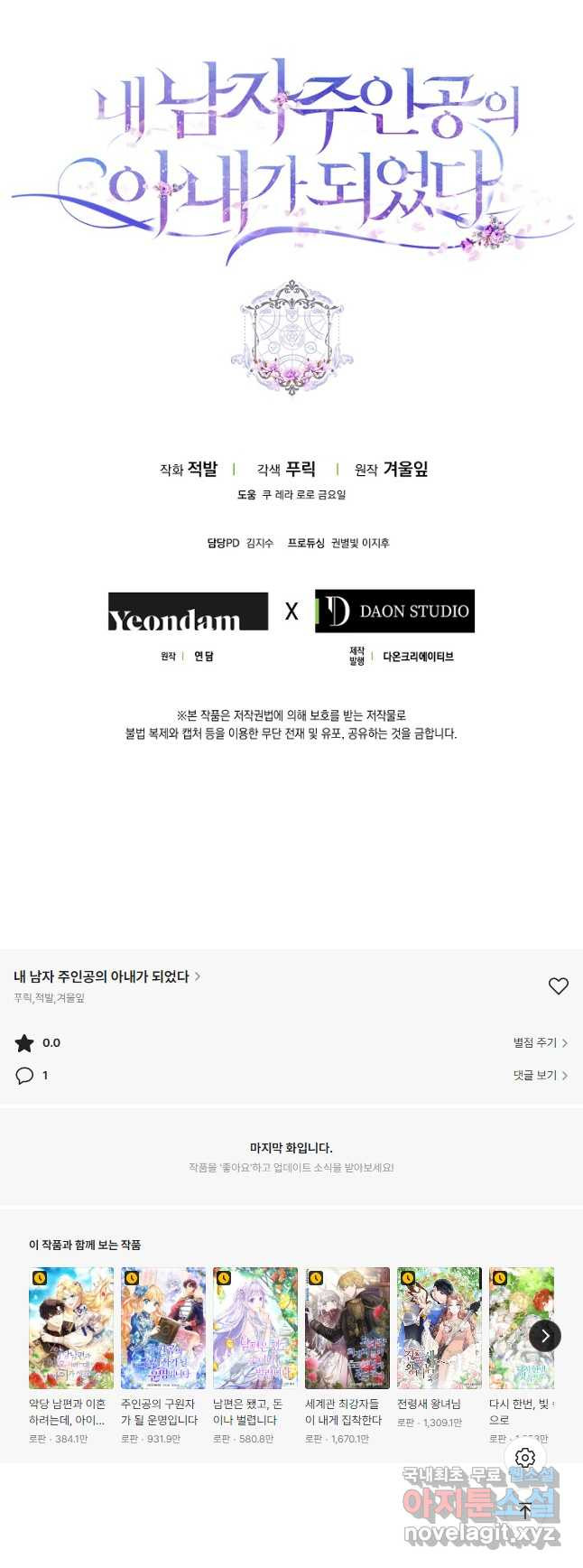Open viewer settings gear

(525, 1458)
